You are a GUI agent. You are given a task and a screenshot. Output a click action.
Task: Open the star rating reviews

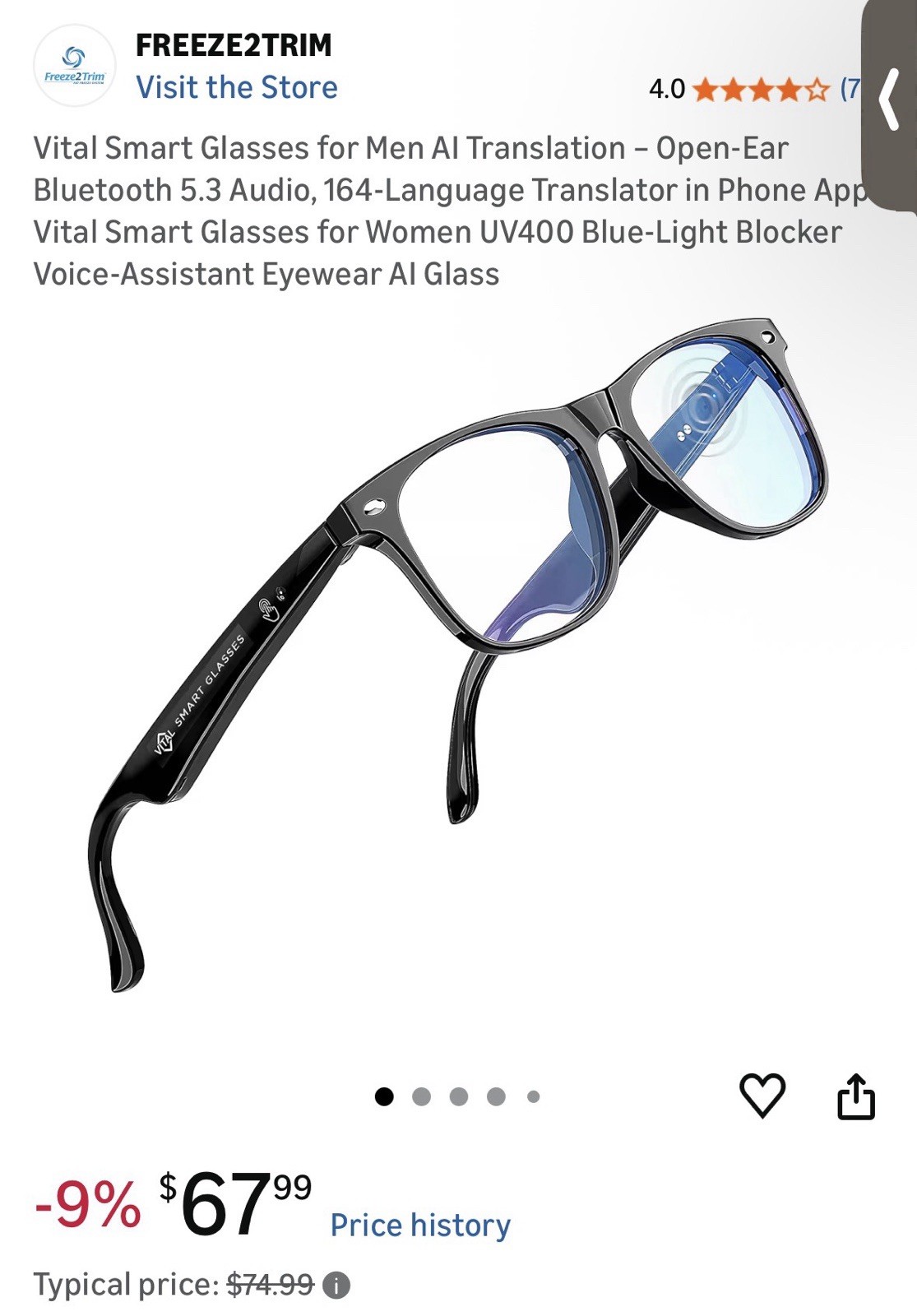(x=760, y=89)
